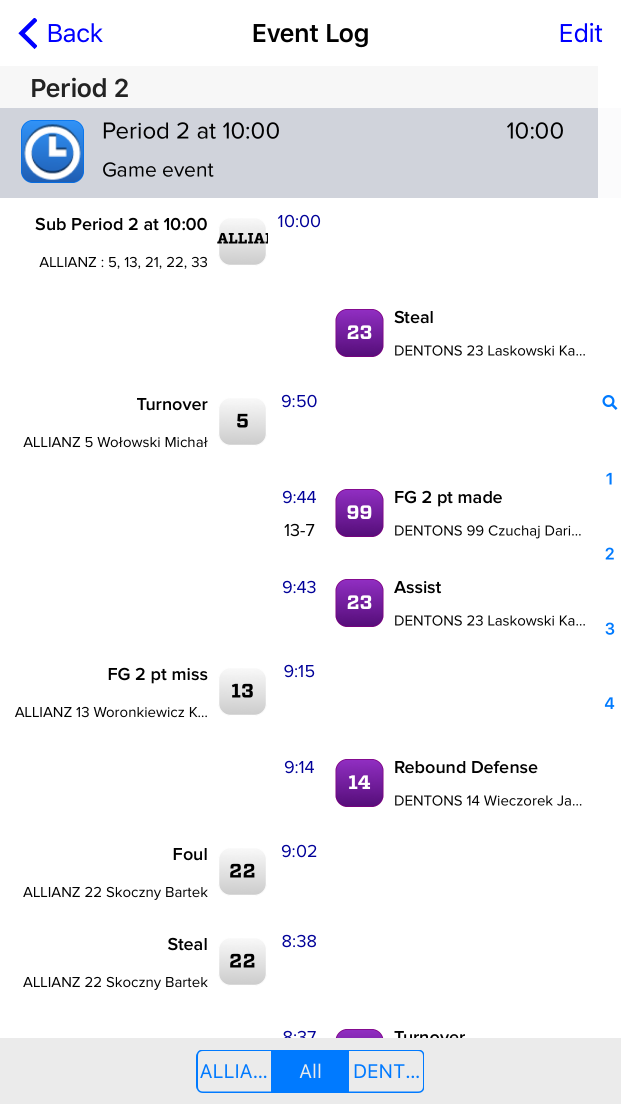Jump to period 2 in the index

click(x=609, y=554)
